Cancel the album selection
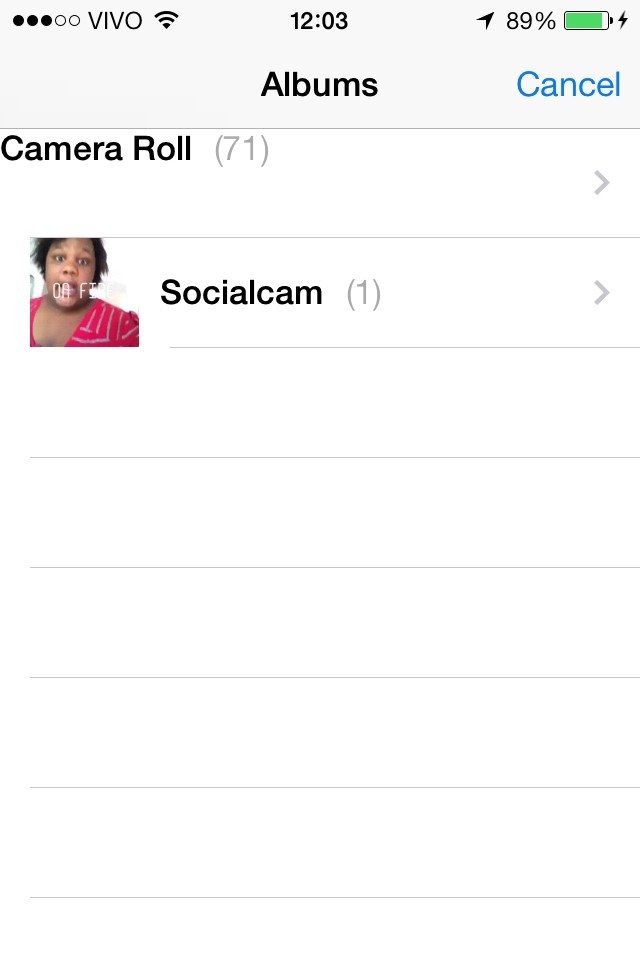 click(x=568, y=85)
